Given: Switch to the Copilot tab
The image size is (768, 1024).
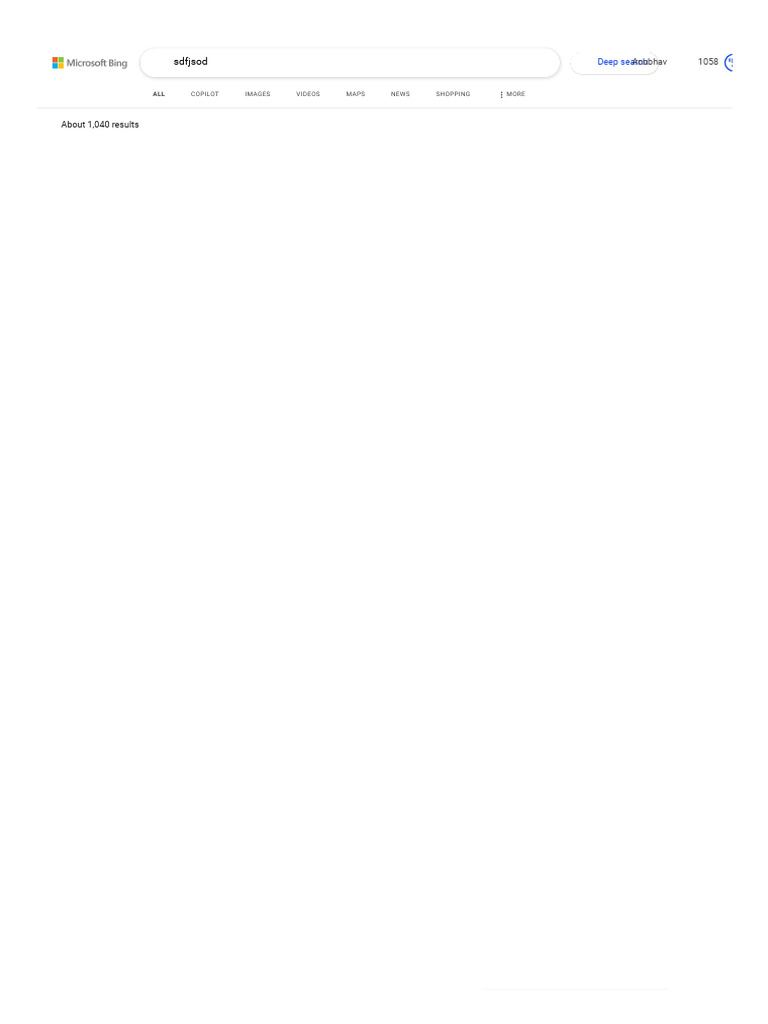Looking at the screenshot, I should pos(204,94).
